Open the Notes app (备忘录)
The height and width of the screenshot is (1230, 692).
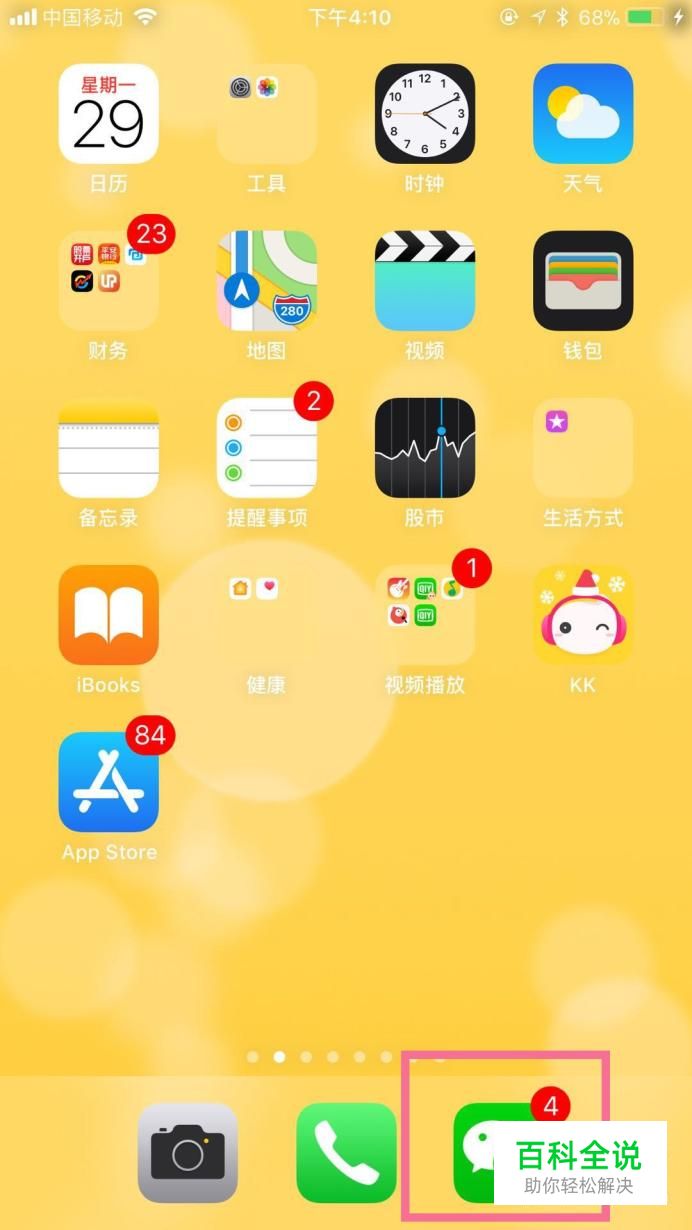tap(108, 448)
